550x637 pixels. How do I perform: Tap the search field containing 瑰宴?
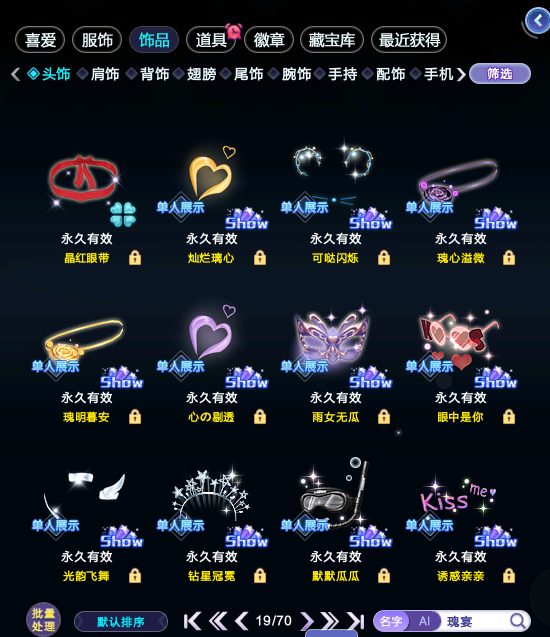coord(473,621)
